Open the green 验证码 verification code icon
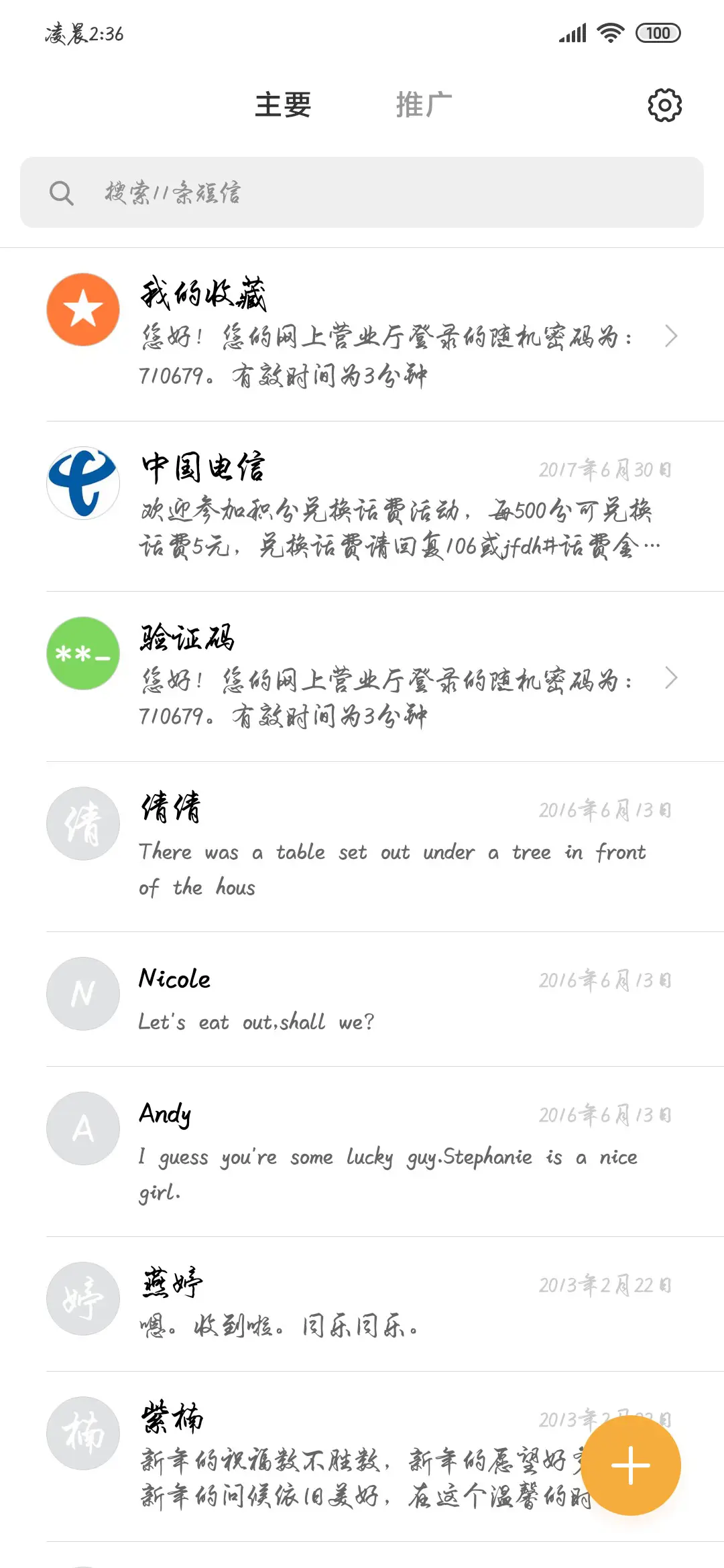 tap(82, 653)
